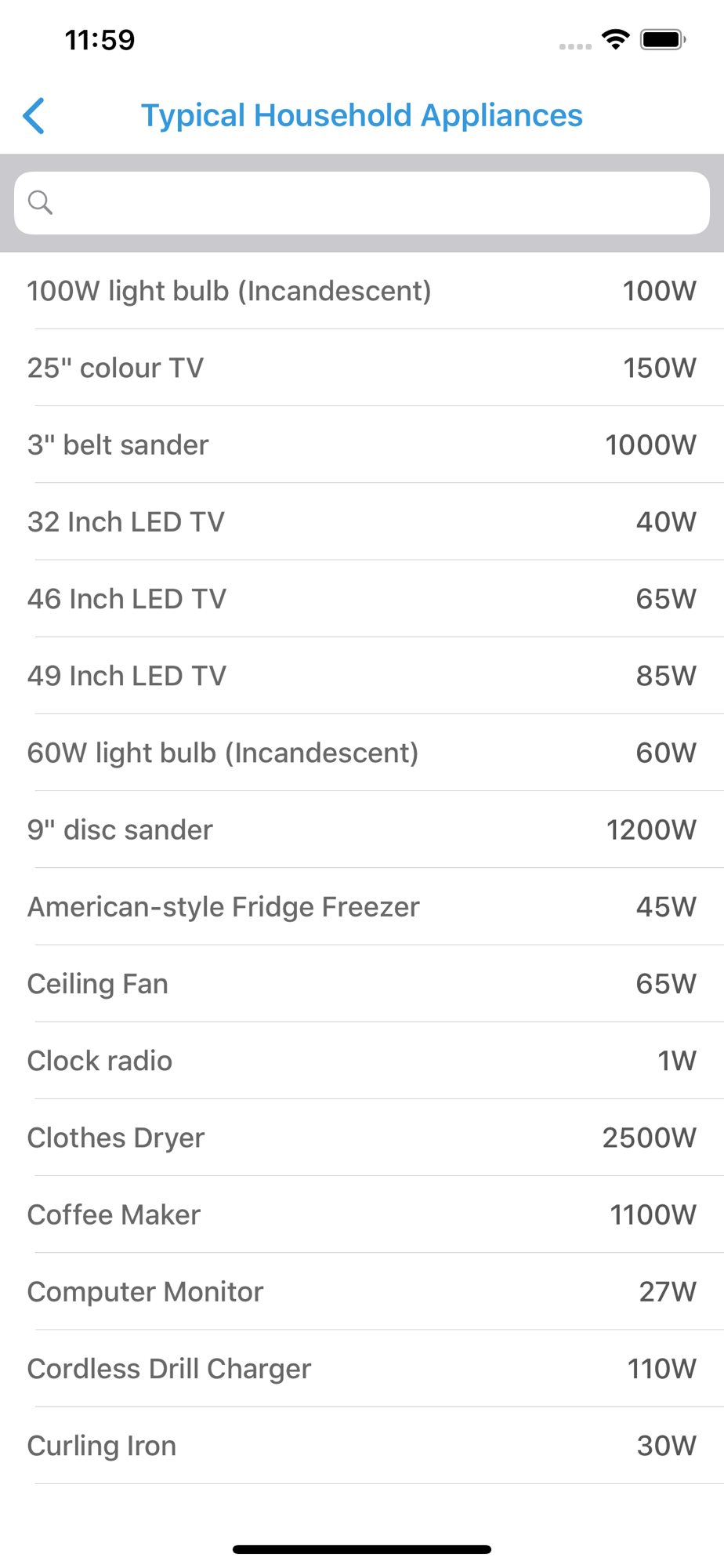724x1568 pixels.
Task: Pick the 9" disc sander
Action: 362,829
